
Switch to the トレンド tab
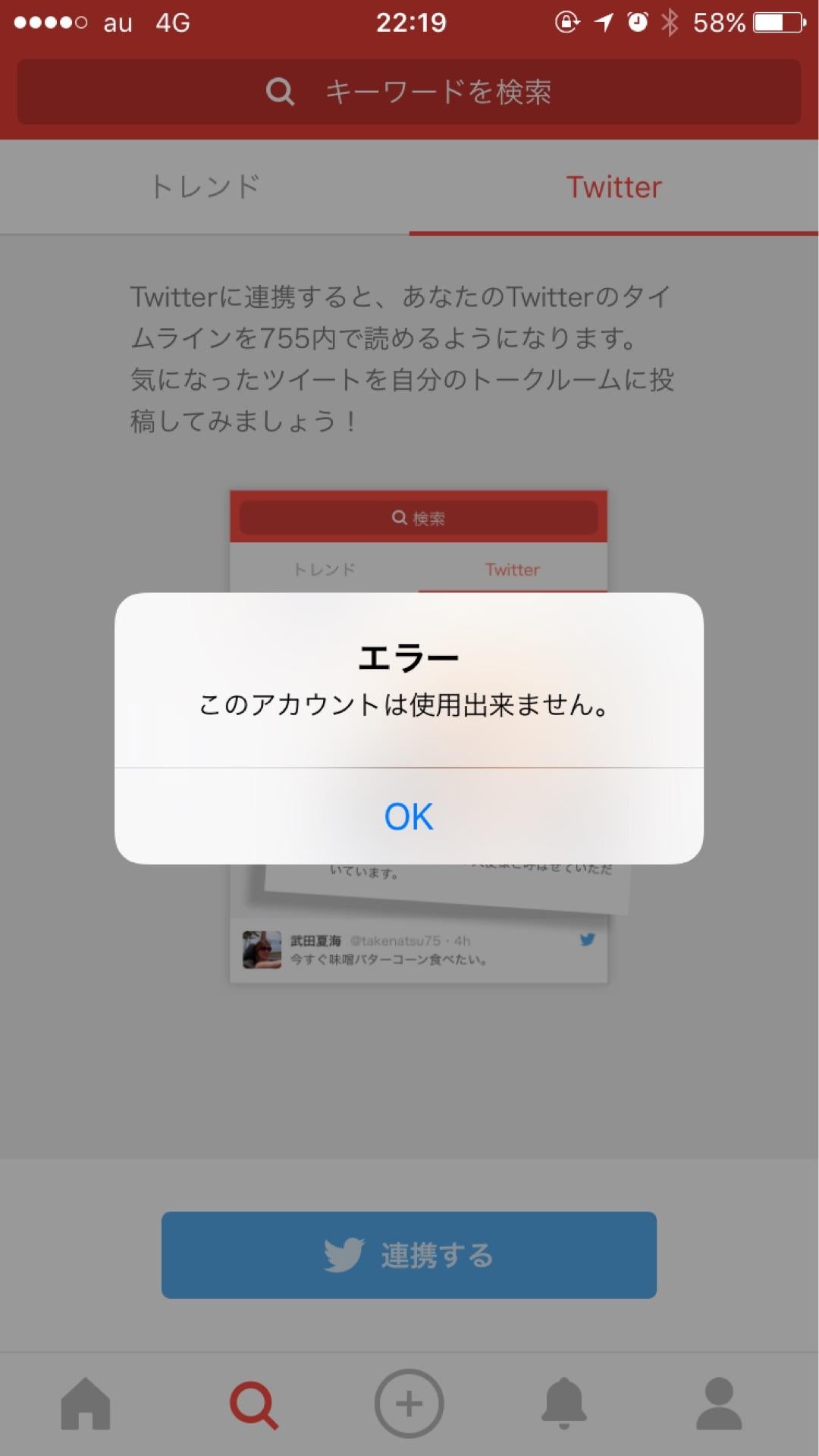[x=205, y=187]
